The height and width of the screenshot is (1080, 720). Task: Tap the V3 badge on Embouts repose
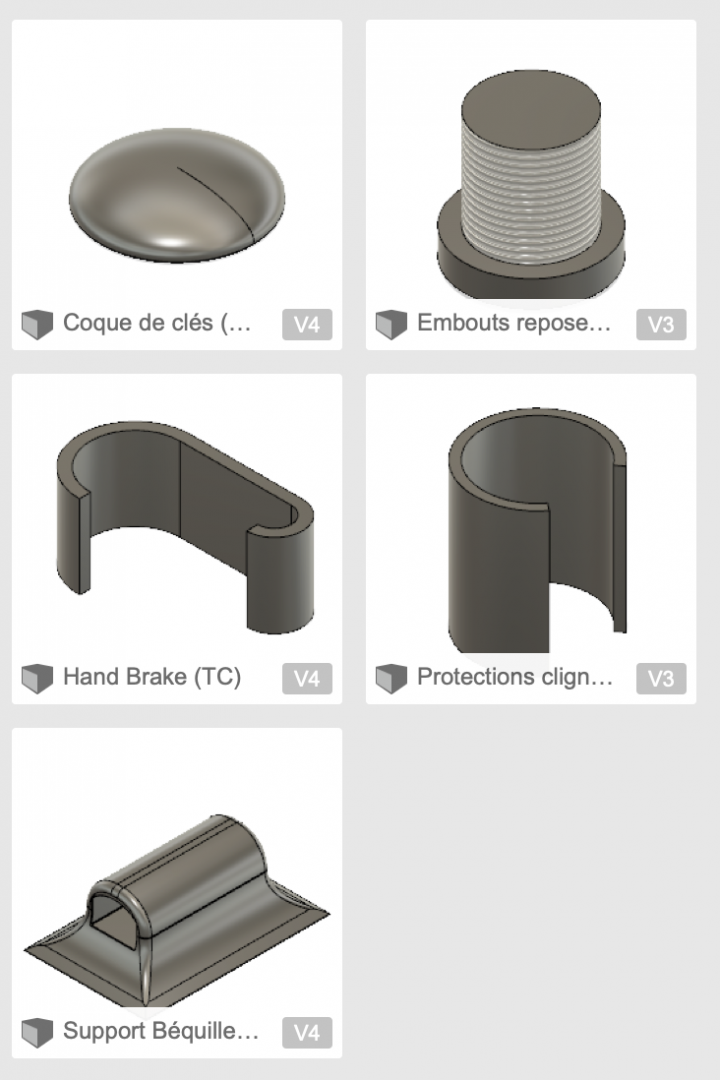coord(660,325)
